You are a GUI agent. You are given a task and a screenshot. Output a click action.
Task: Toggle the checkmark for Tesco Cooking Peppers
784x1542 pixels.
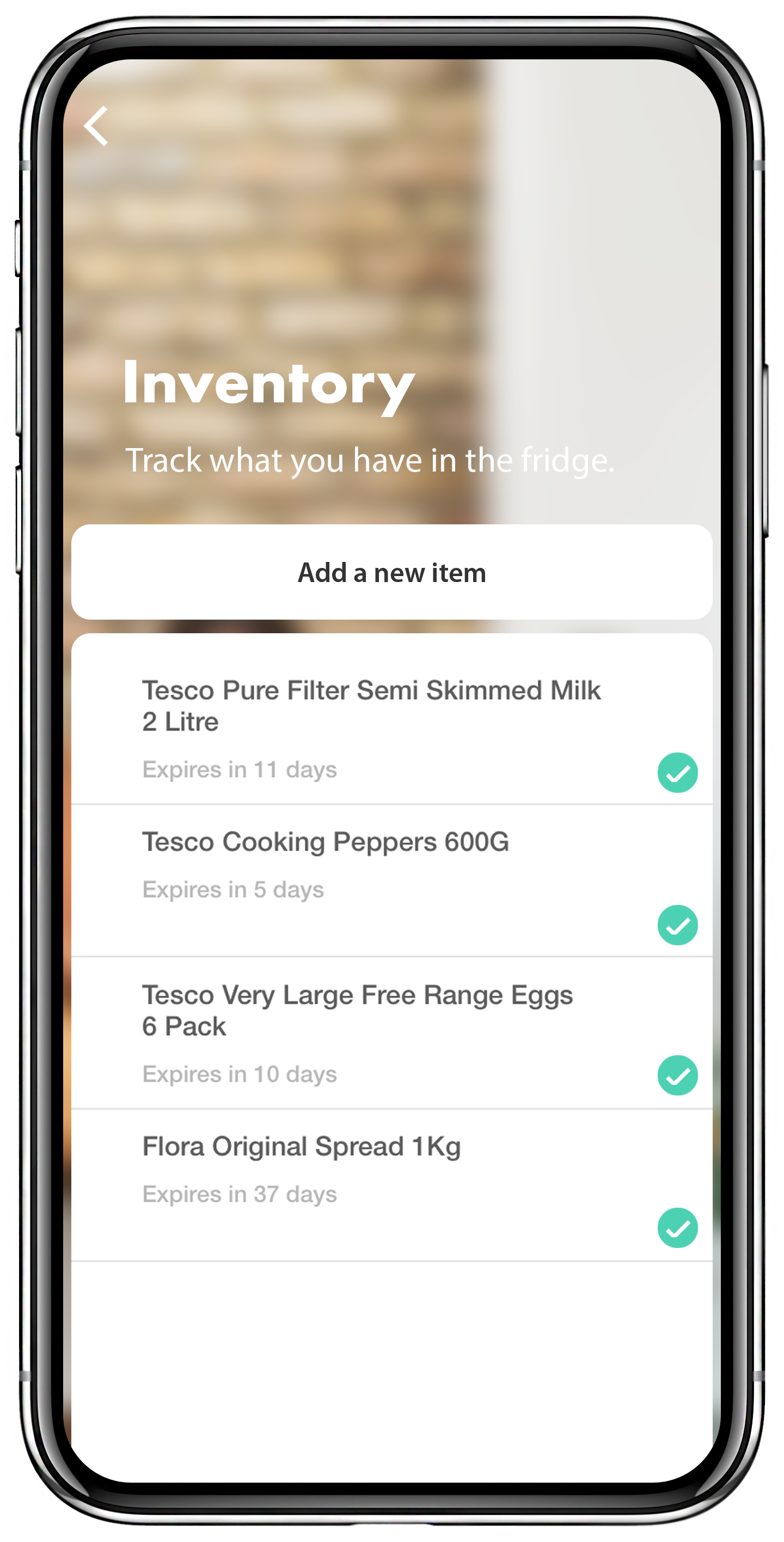pyautogui.click(x=677, y=925)
